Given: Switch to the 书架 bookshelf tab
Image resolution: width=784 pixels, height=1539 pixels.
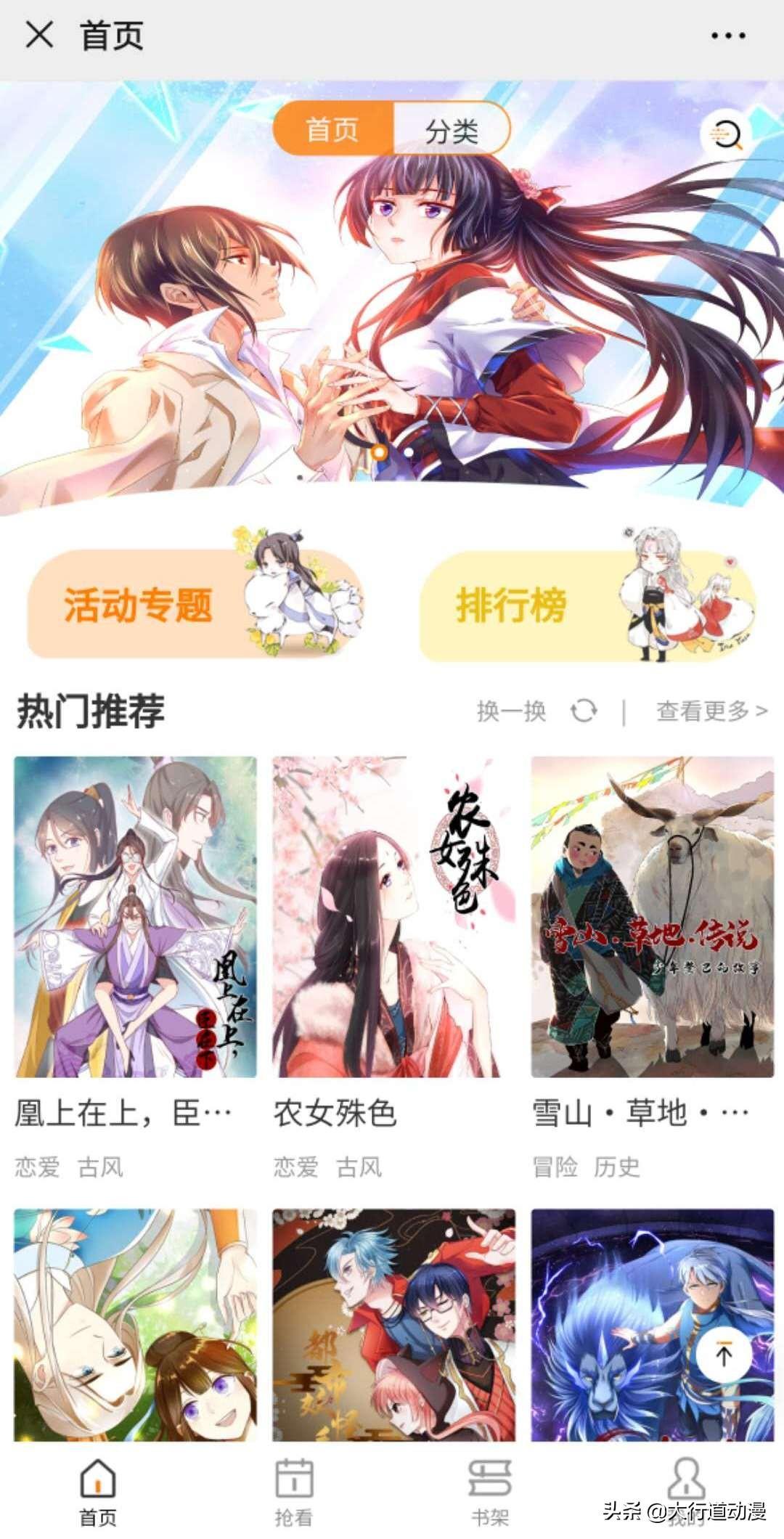Looking at the screenshot, I should [x=490, y=1490].
